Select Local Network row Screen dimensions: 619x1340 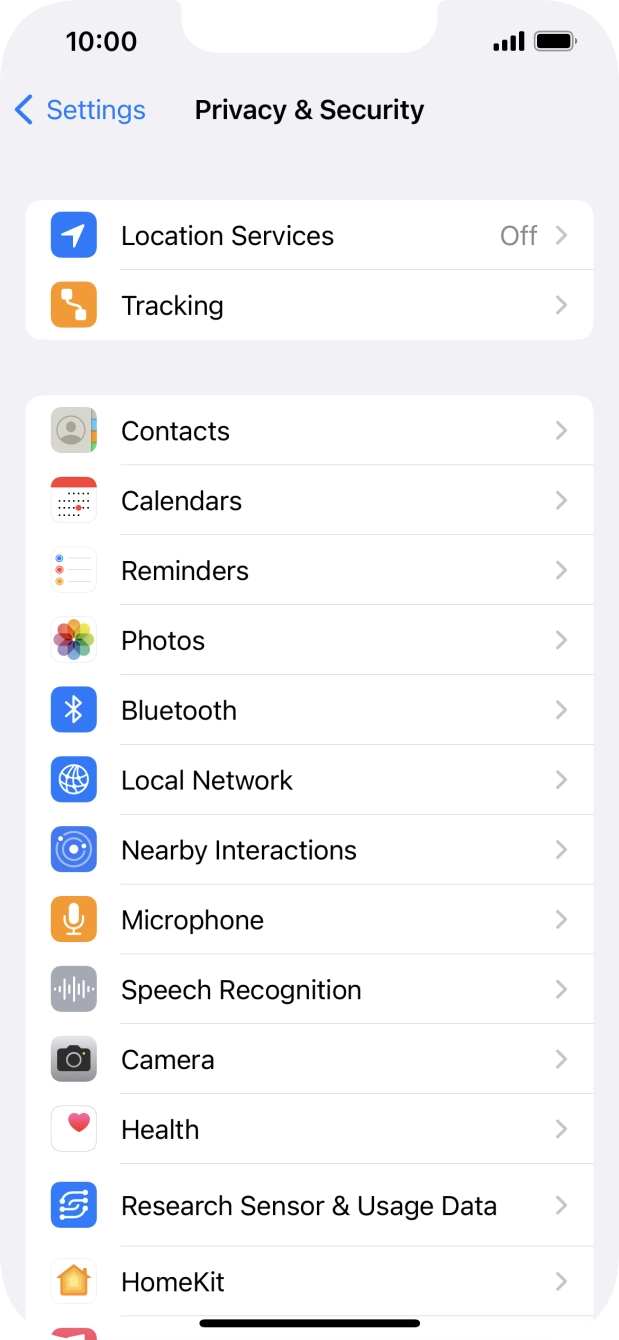point(309,781)
